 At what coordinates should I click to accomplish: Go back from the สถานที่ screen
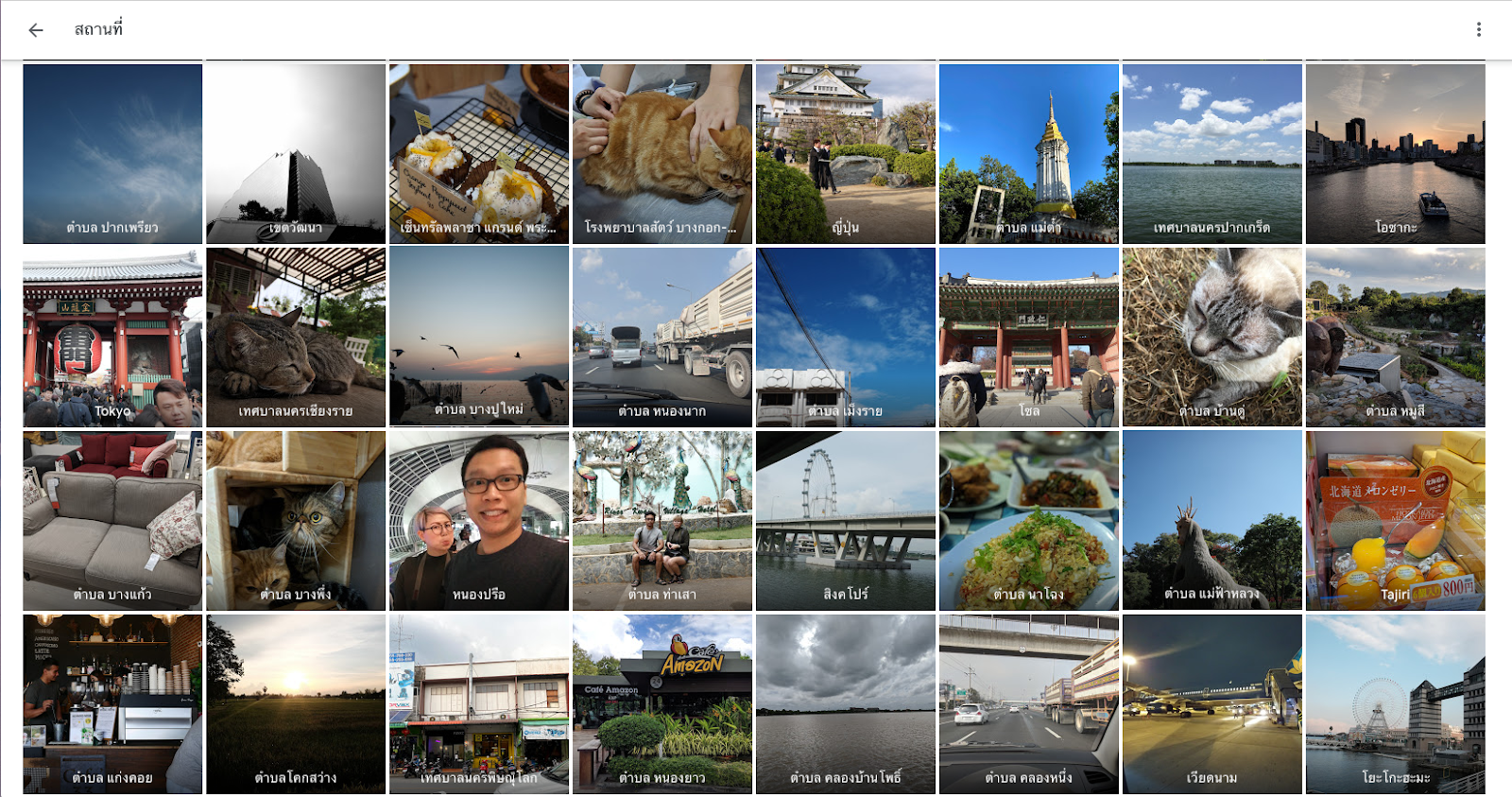click(36, 30)
